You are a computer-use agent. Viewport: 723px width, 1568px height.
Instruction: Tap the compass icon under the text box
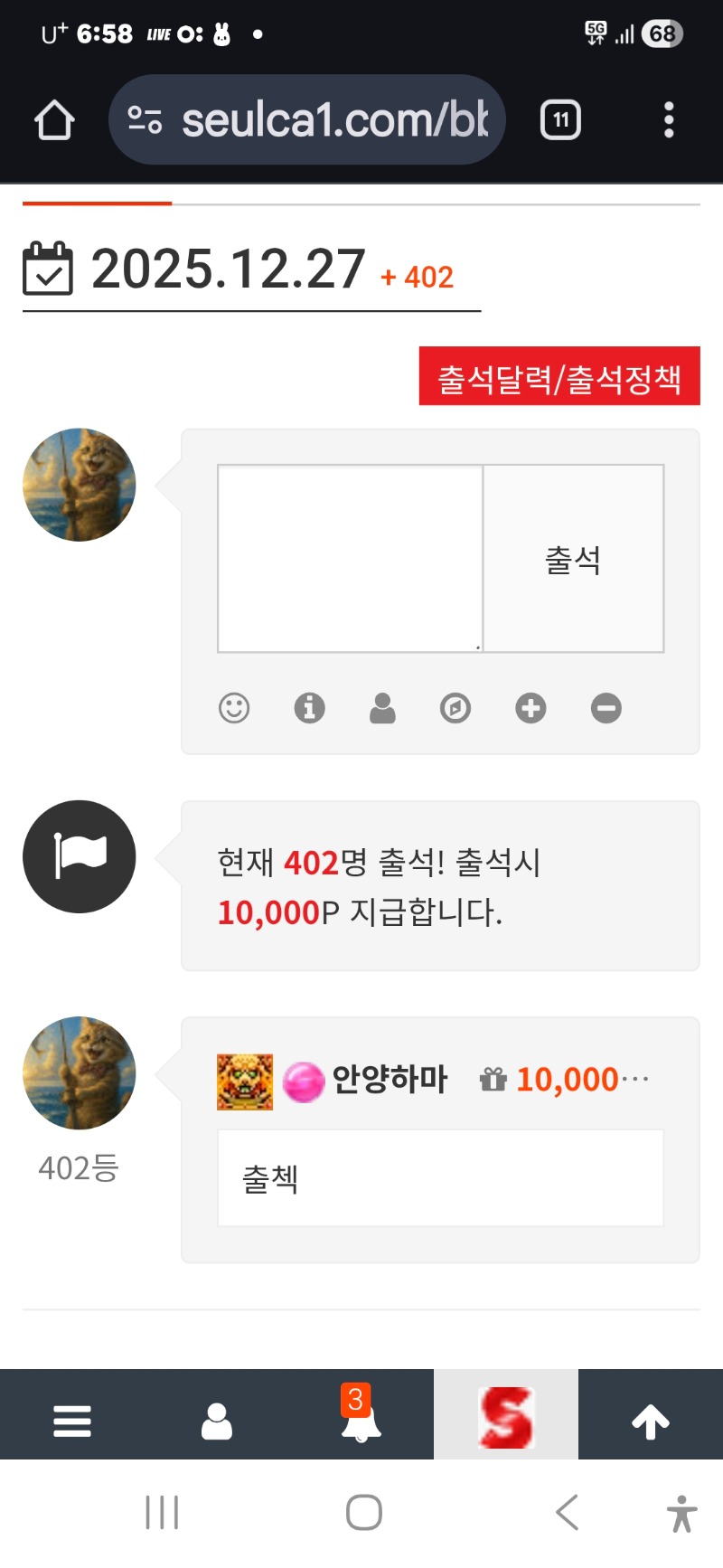click(455, 708)
